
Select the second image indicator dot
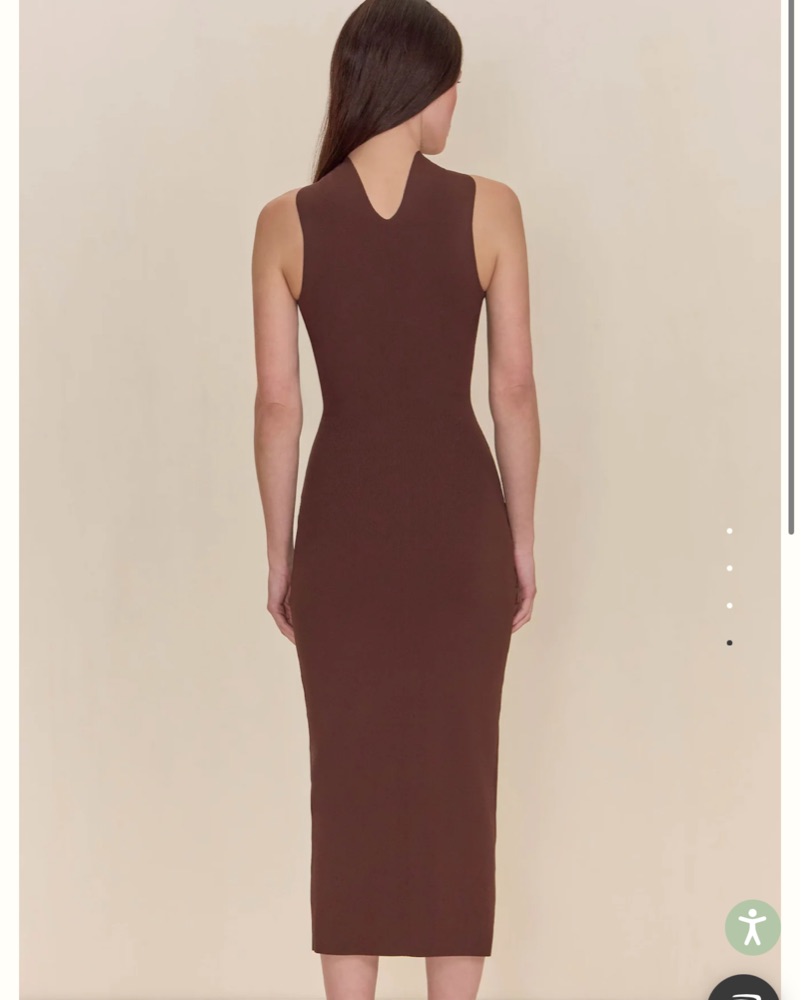(729, 568)
